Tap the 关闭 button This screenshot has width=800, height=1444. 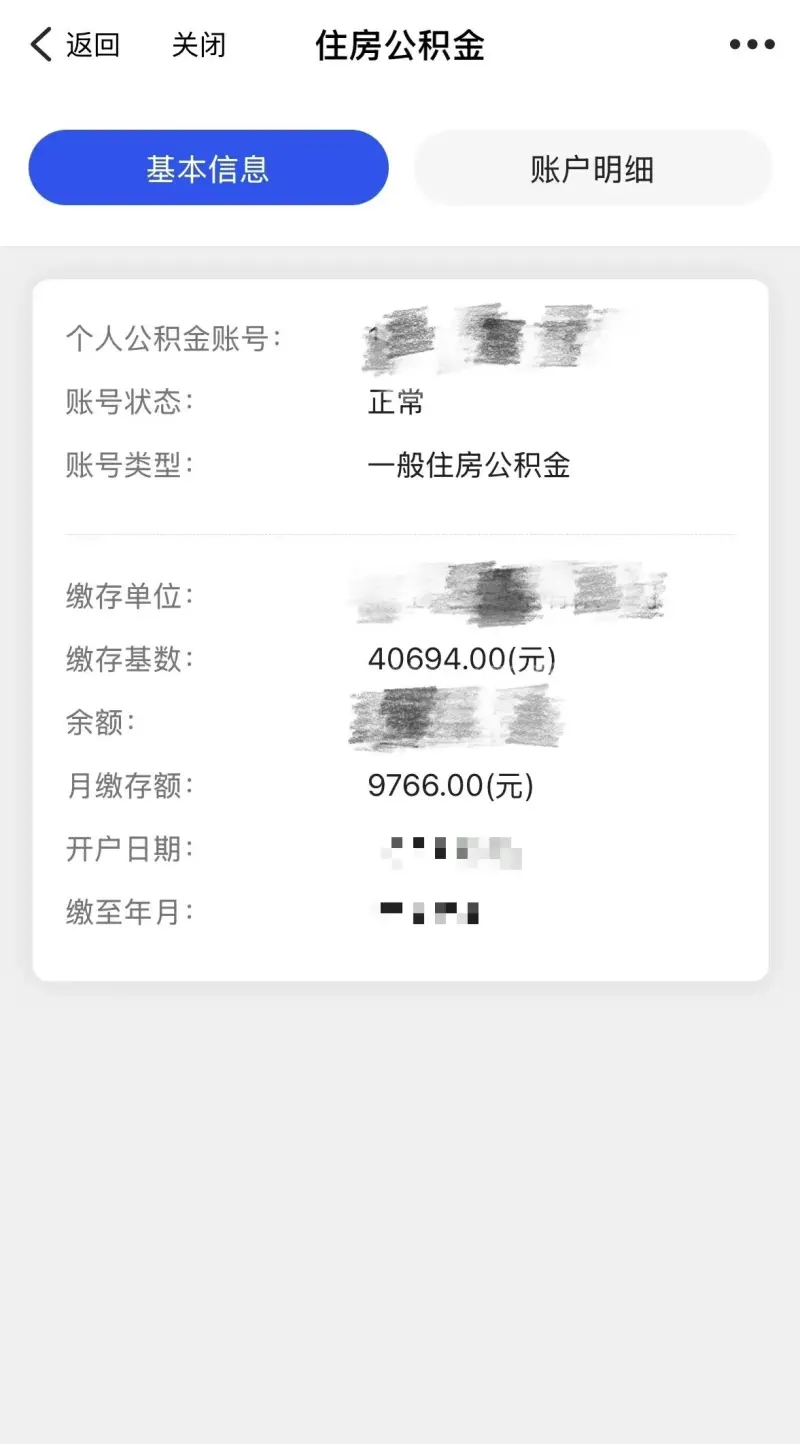click(199, 44)
